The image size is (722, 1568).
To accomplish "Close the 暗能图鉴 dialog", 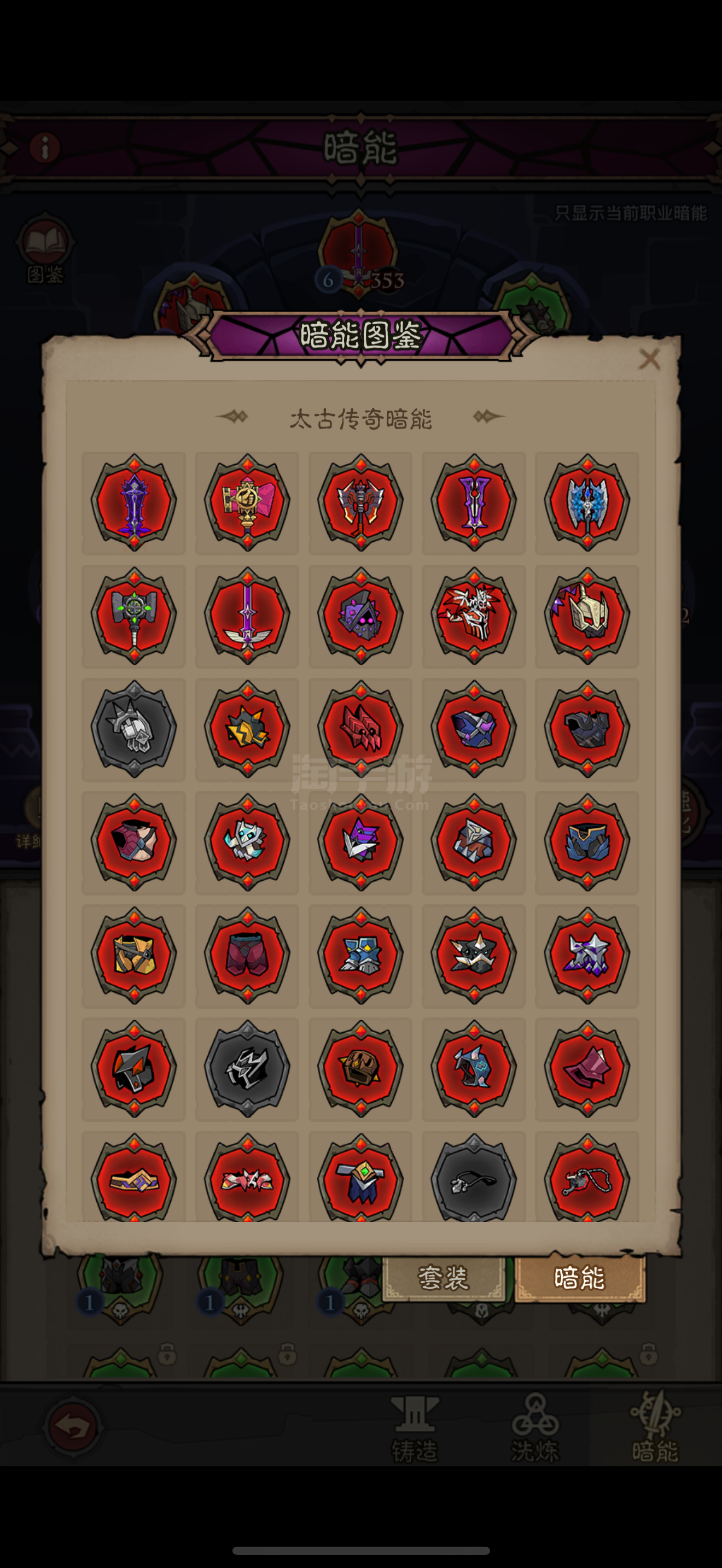I will (649, 359).
